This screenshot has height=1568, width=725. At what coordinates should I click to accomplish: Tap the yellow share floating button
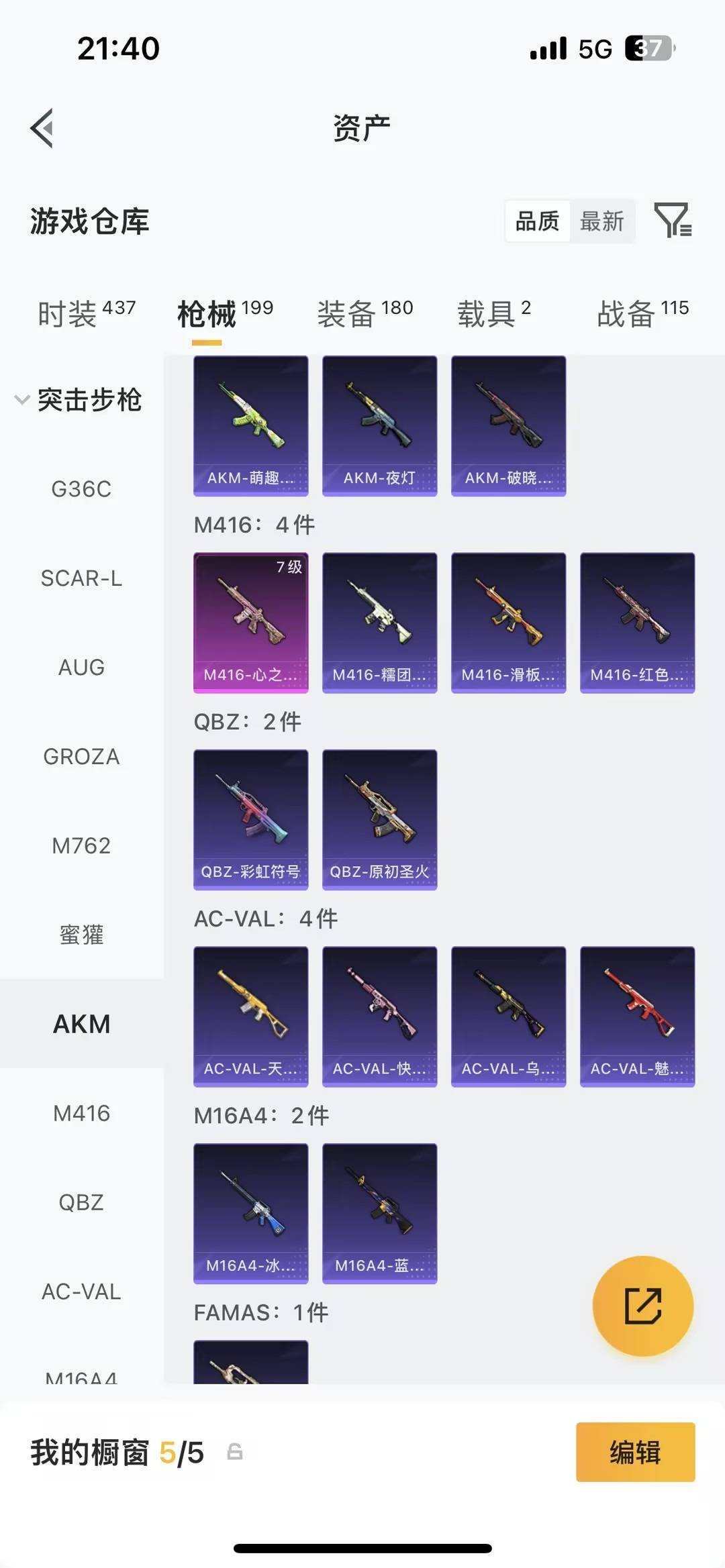[642, 1306]
